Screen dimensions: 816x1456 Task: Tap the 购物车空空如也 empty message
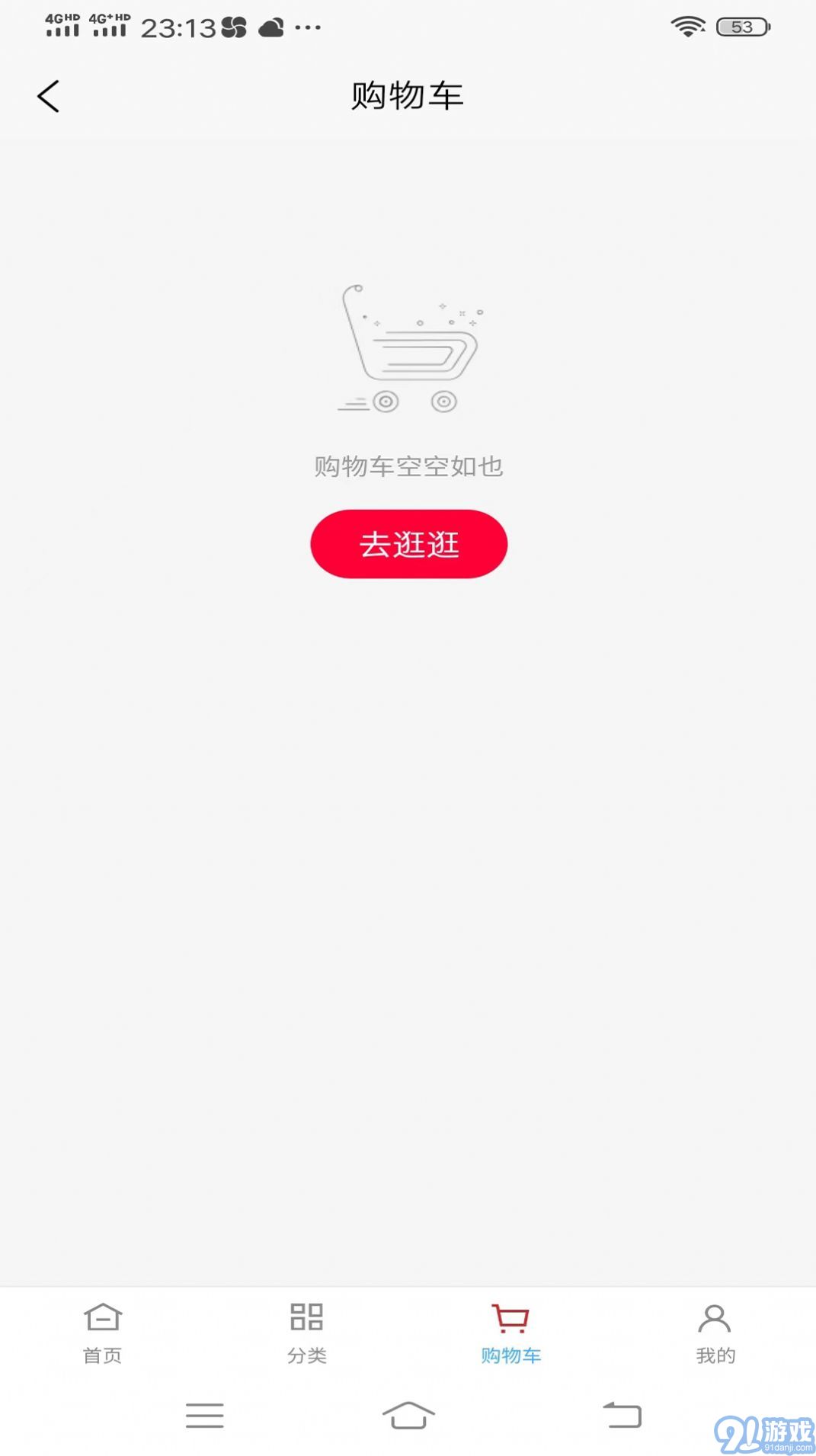[408, 467]
